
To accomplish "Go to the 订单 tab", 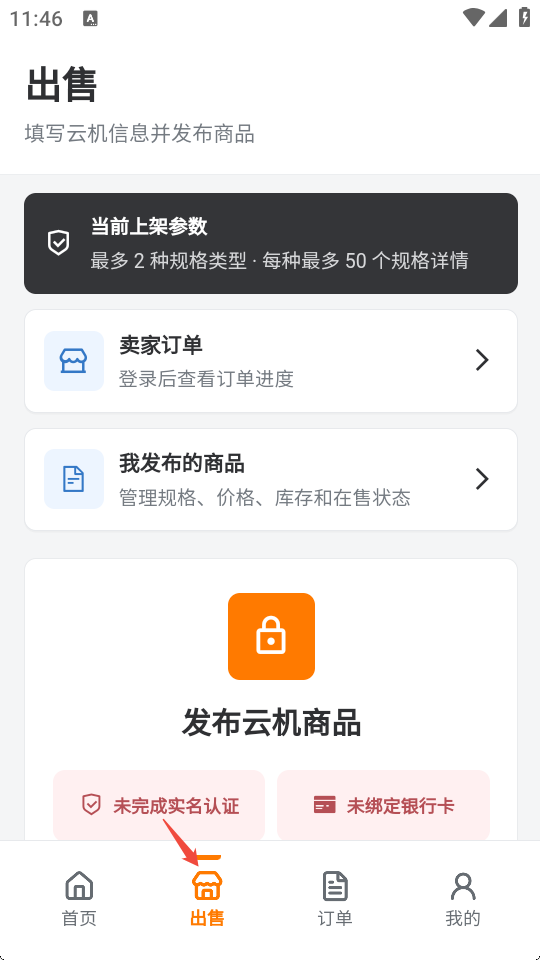I will point(335,899).
